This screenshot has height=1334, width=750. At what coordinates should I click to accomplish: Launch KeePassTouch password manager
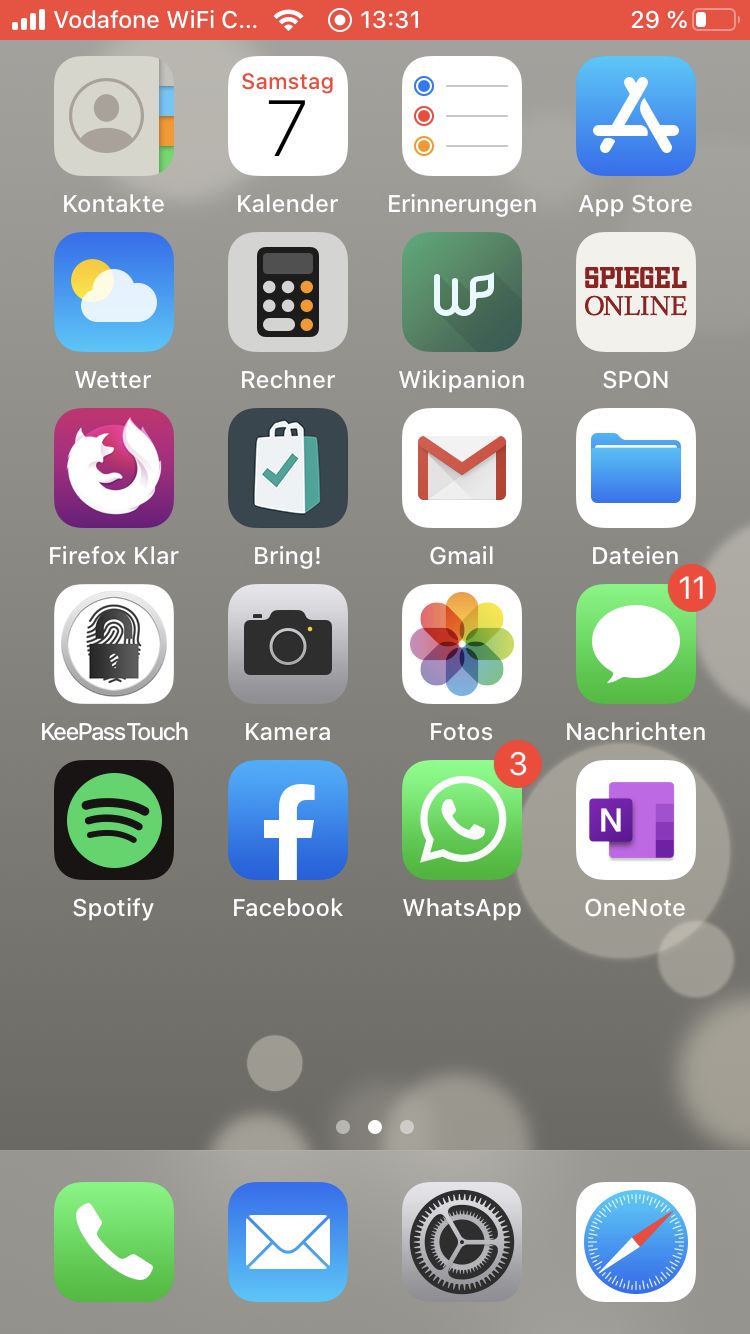point(113,644)
